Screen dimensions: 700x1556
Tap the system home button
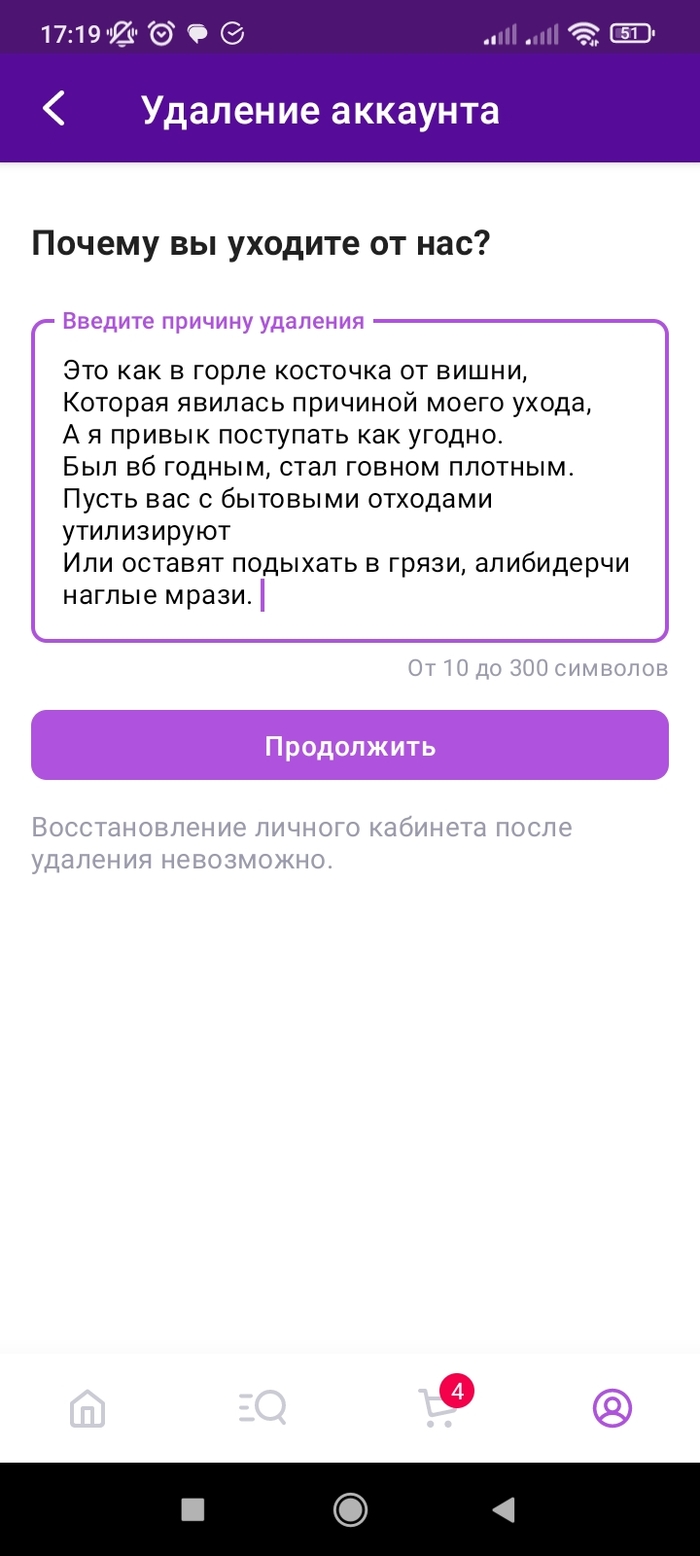pos(350,1509)
